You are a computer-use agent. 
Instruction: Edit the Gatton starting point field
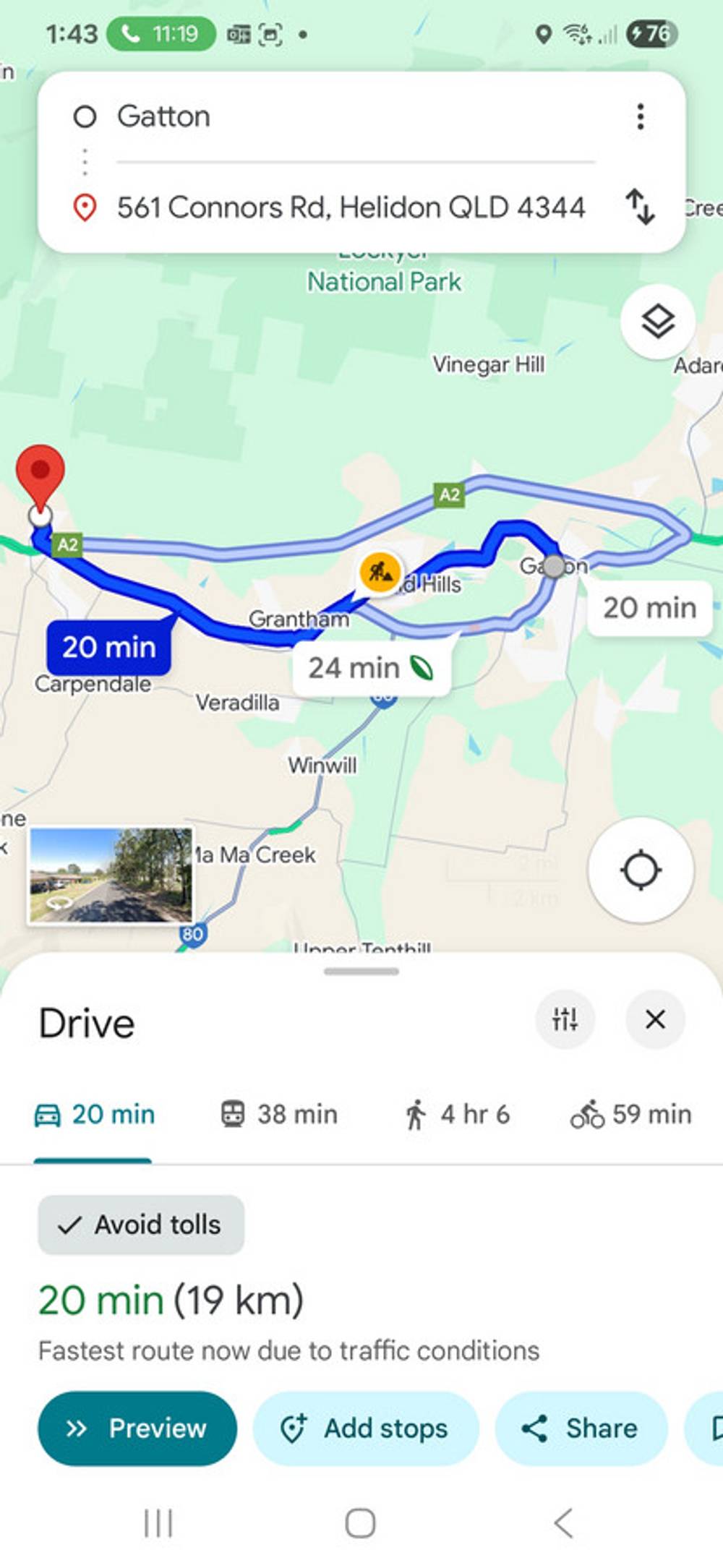pyautogui.click(x=354, y=116)
